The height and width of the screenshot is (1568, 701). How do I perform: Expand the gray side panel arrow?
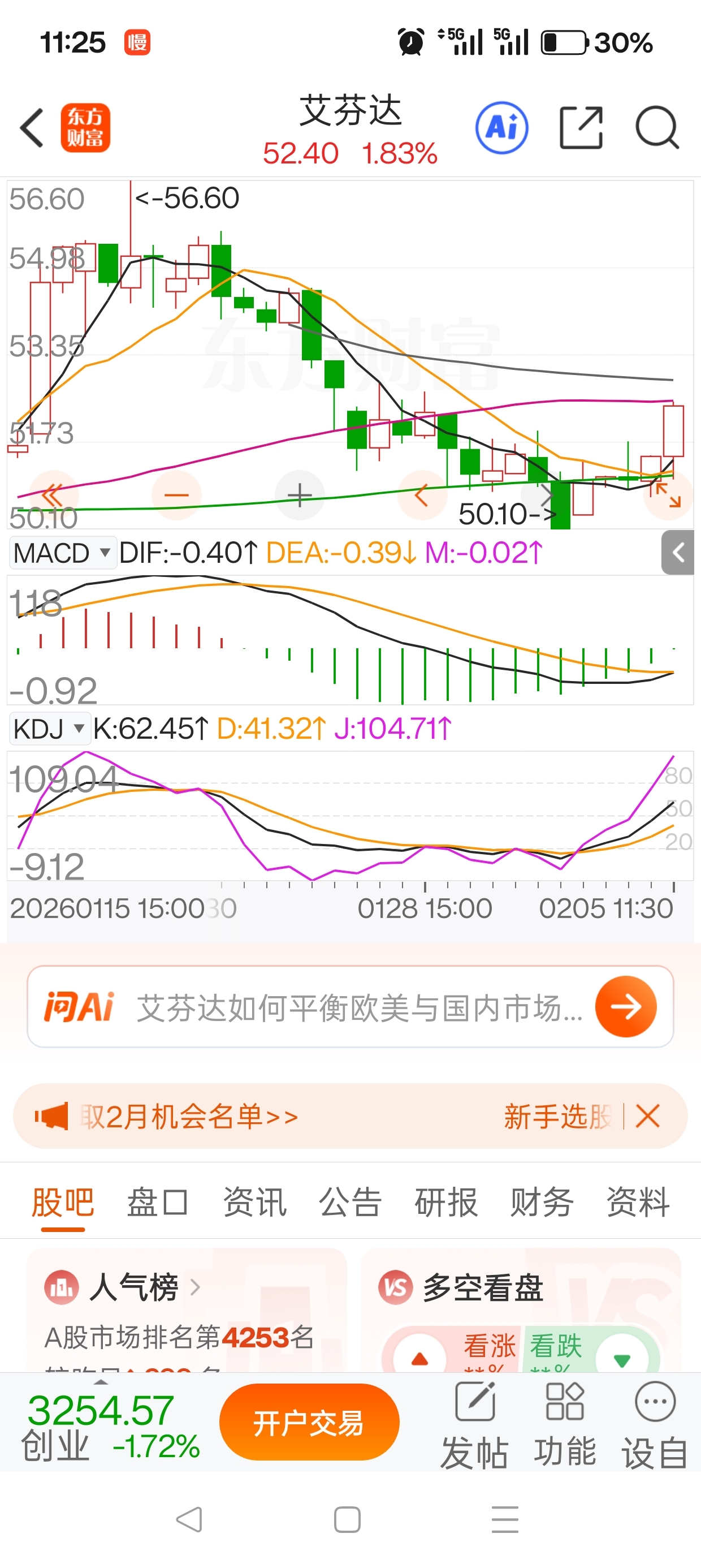(x=678, y=553)
